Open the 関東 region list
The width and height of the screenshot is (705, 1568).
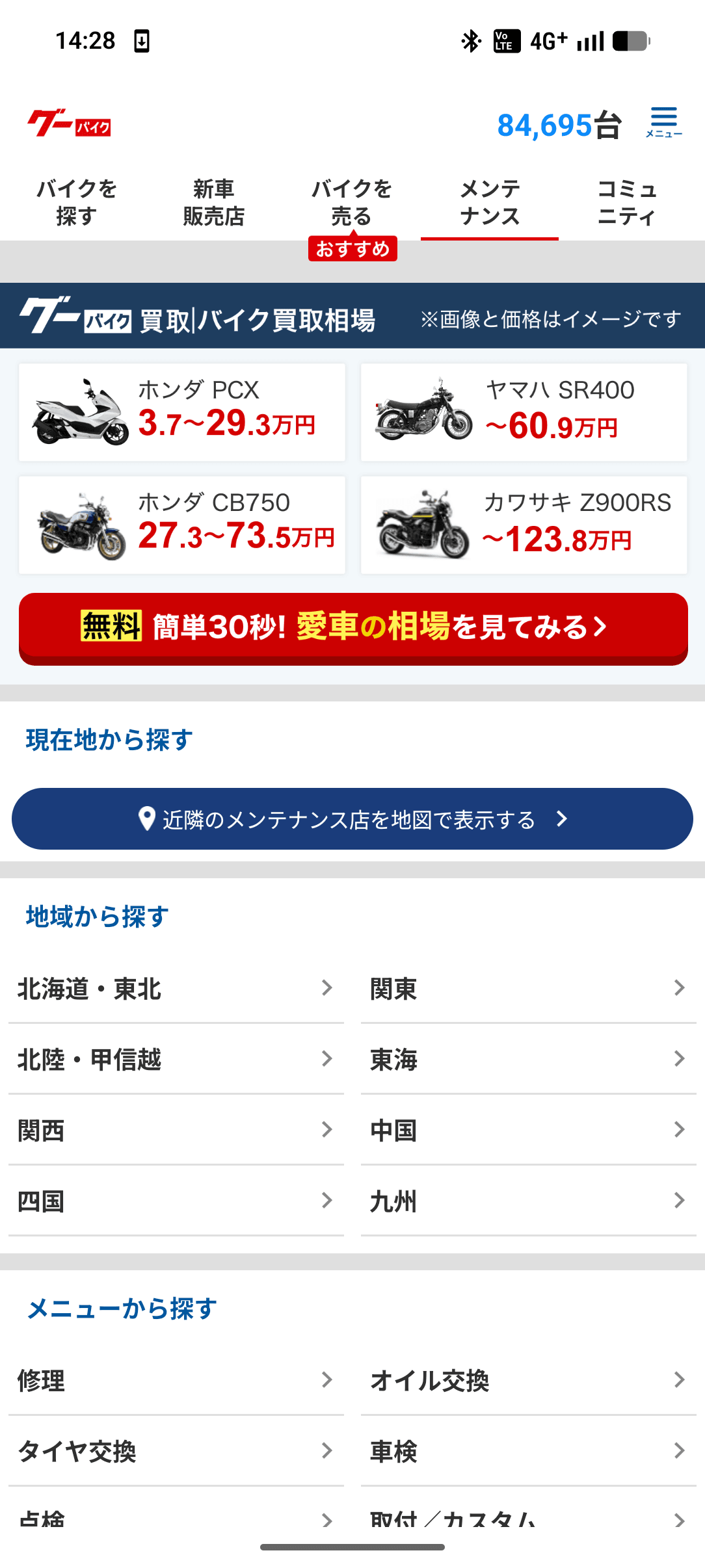528,989
